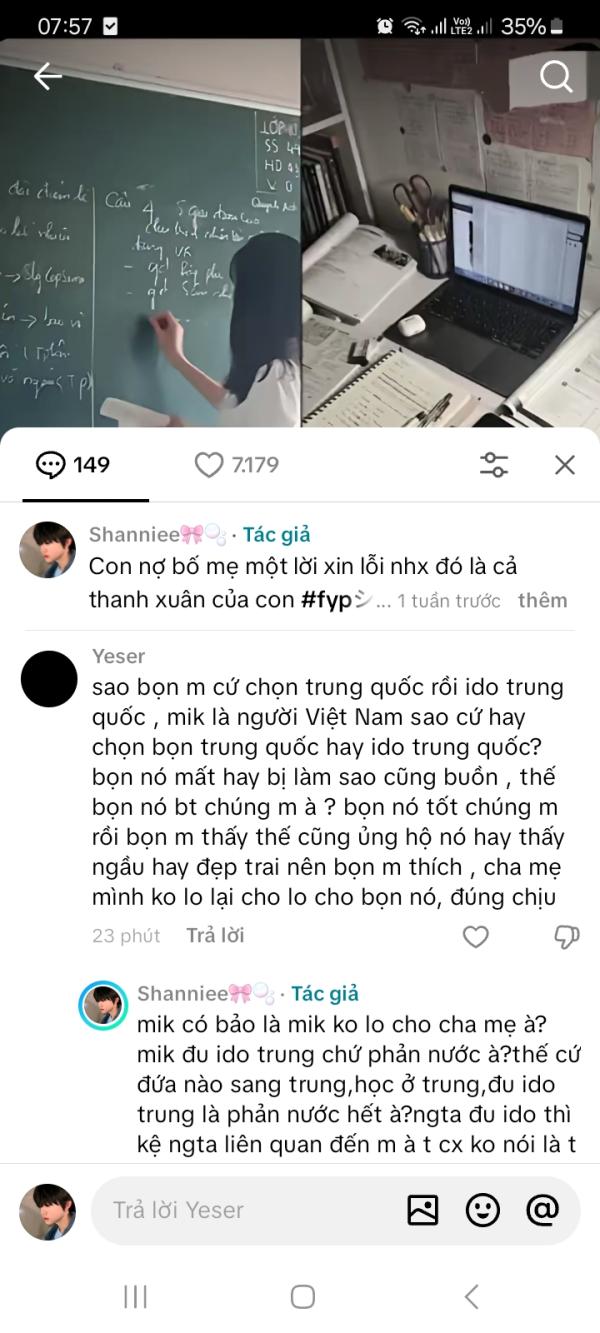
Task: Dislike Yeser's comment
Action: tap(566, 937)
